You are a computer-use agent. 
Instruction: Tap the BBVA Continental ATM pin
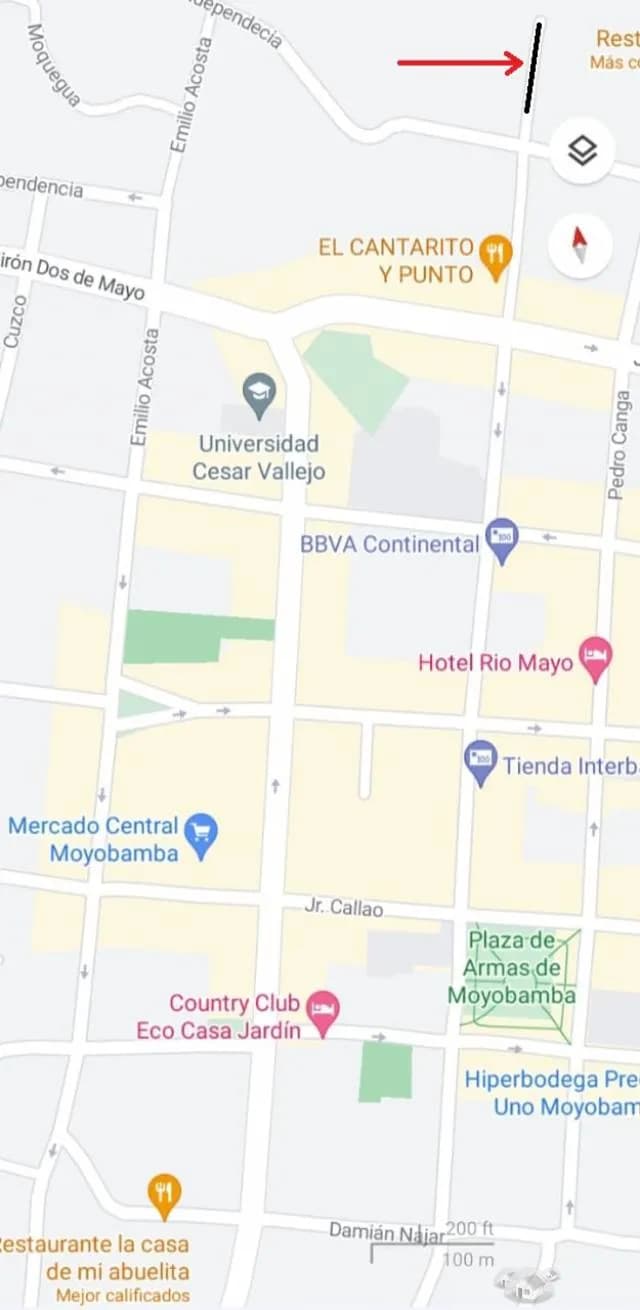click(502, 541)
